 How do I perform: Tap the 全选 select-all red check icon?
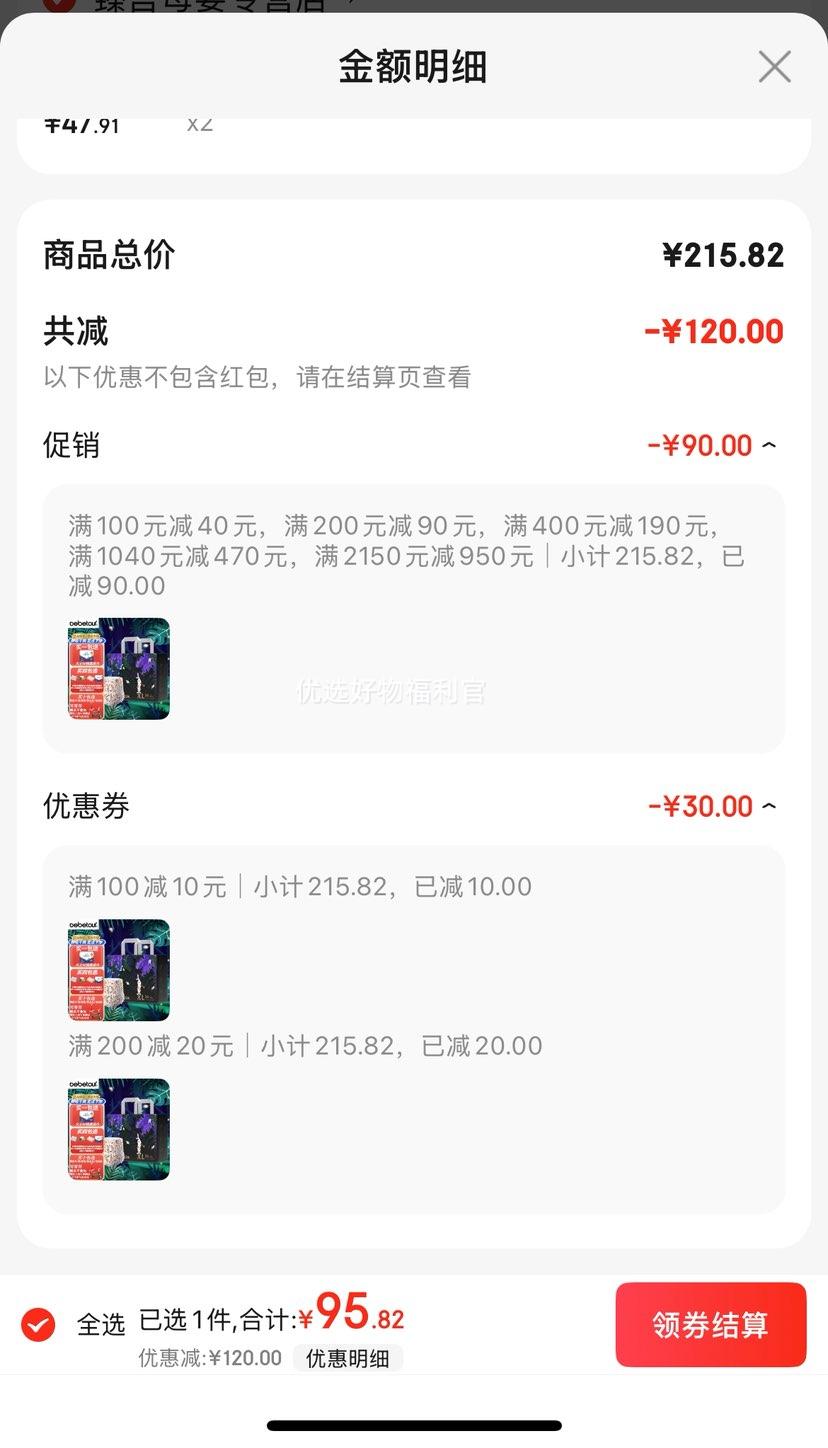click(37, 1324)
